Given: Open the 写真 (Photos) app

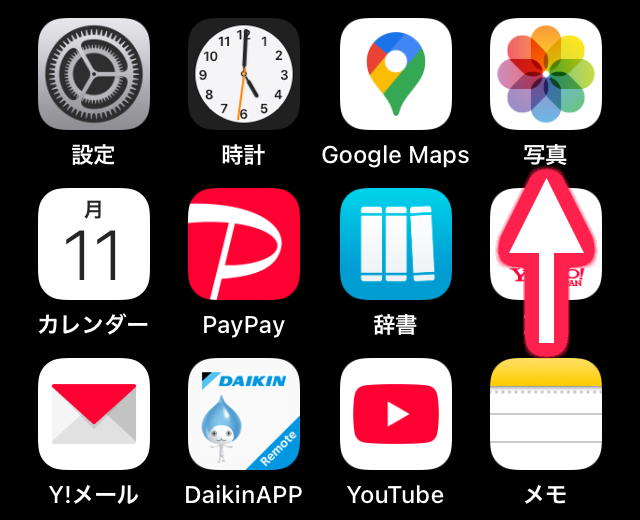Looking at the screenshot, I should [x=546, y=74].
